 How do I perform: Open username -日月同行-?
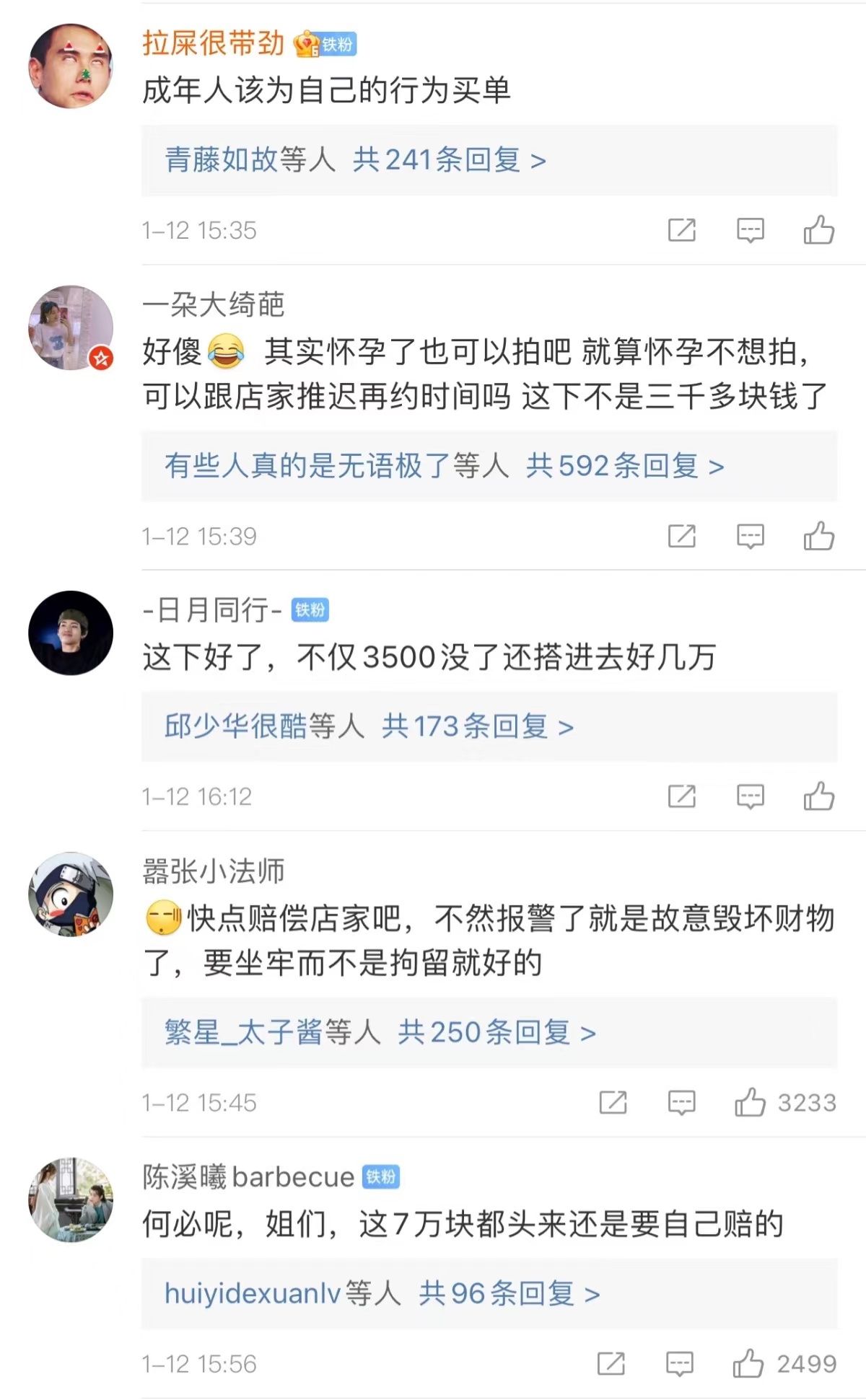[212, 610]
